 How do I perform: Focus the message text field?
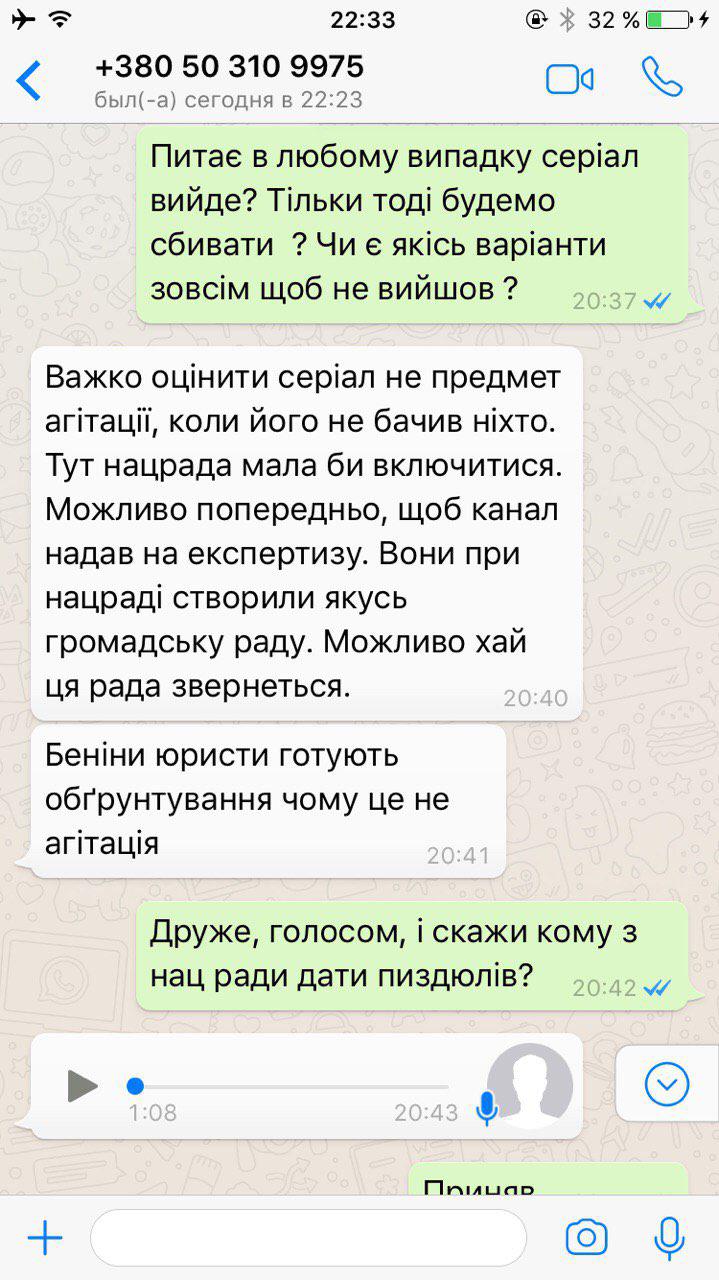(x=308, y=1239)
